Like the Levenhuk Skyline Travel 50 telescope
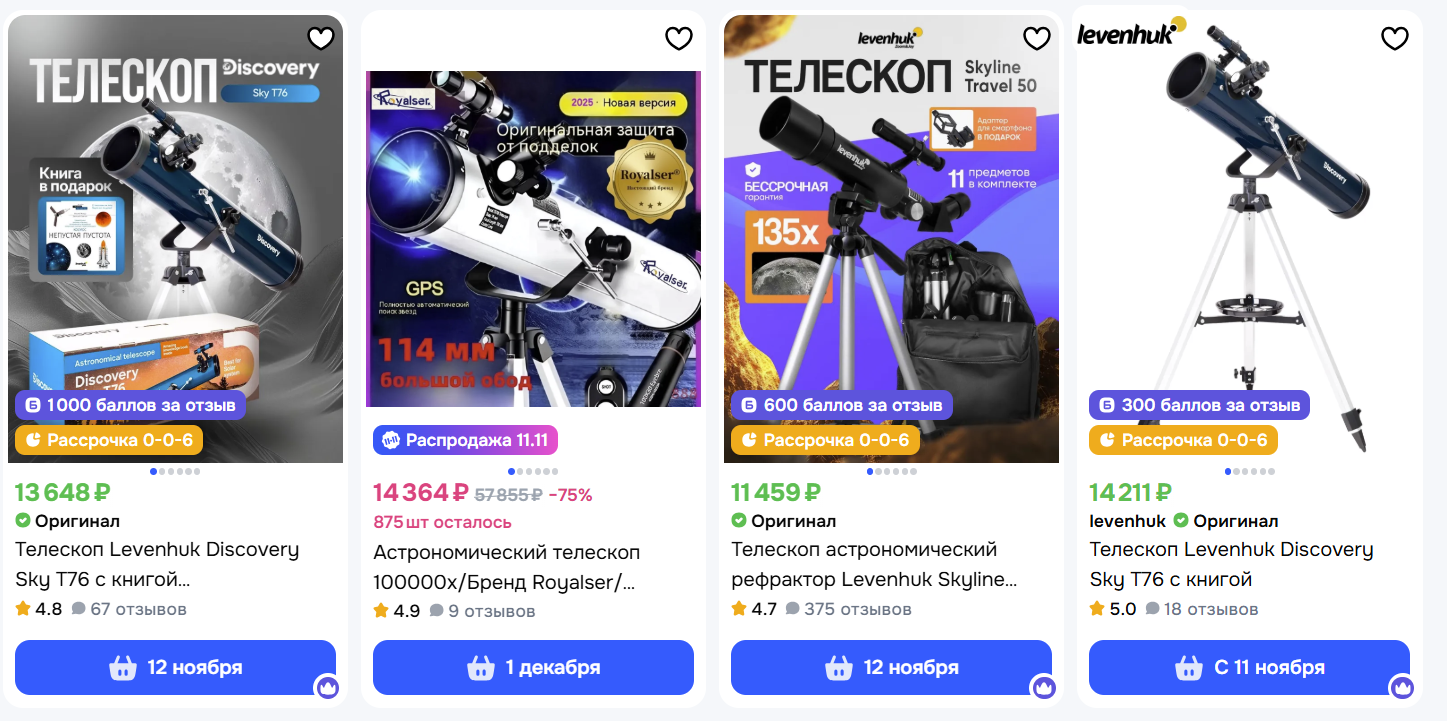1447x721 pixels. coord(1036,39)
